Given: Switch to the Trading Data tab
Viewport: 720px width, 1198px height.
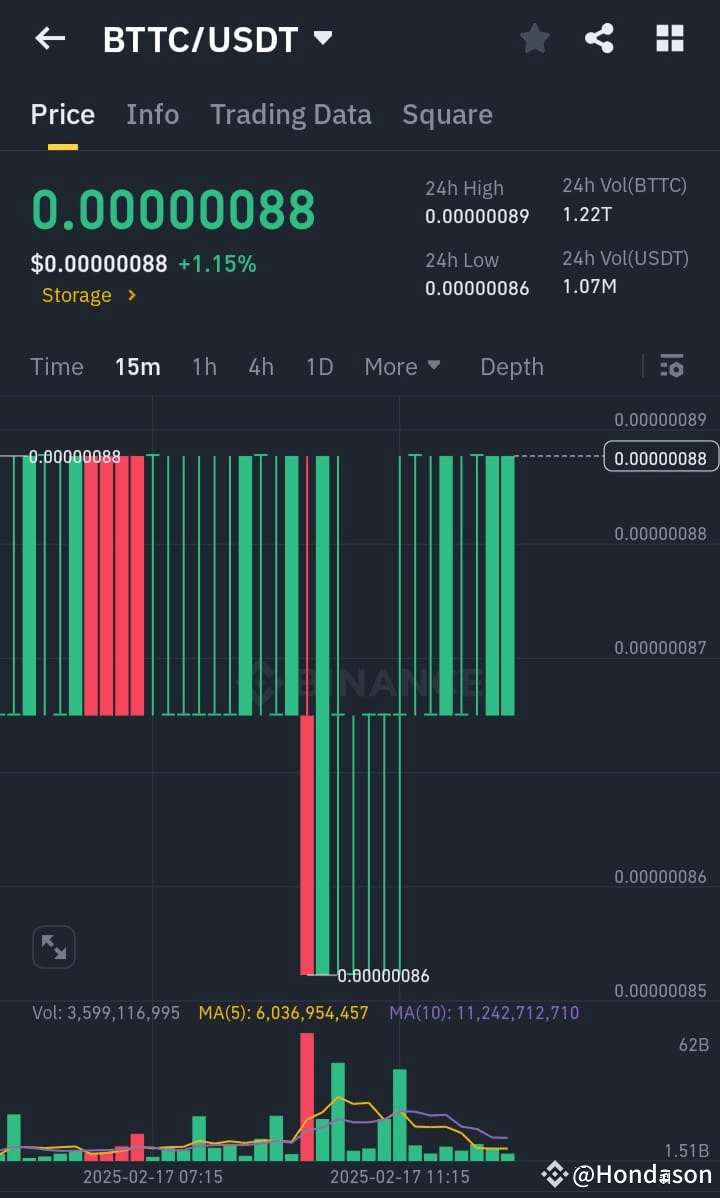Looking at the screenshot, I should pos(291,114).
